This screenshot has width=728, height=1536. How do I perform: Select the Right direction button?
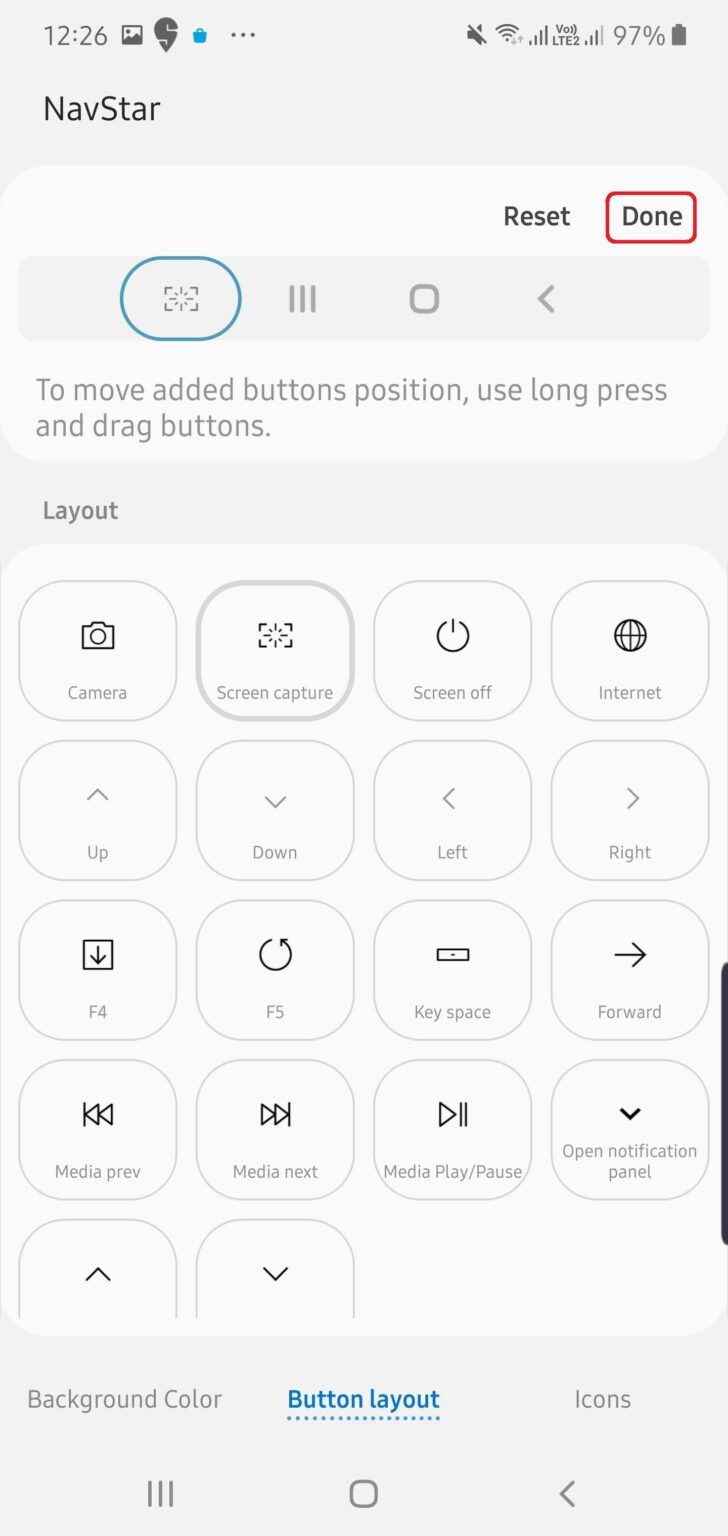(629, 810)
